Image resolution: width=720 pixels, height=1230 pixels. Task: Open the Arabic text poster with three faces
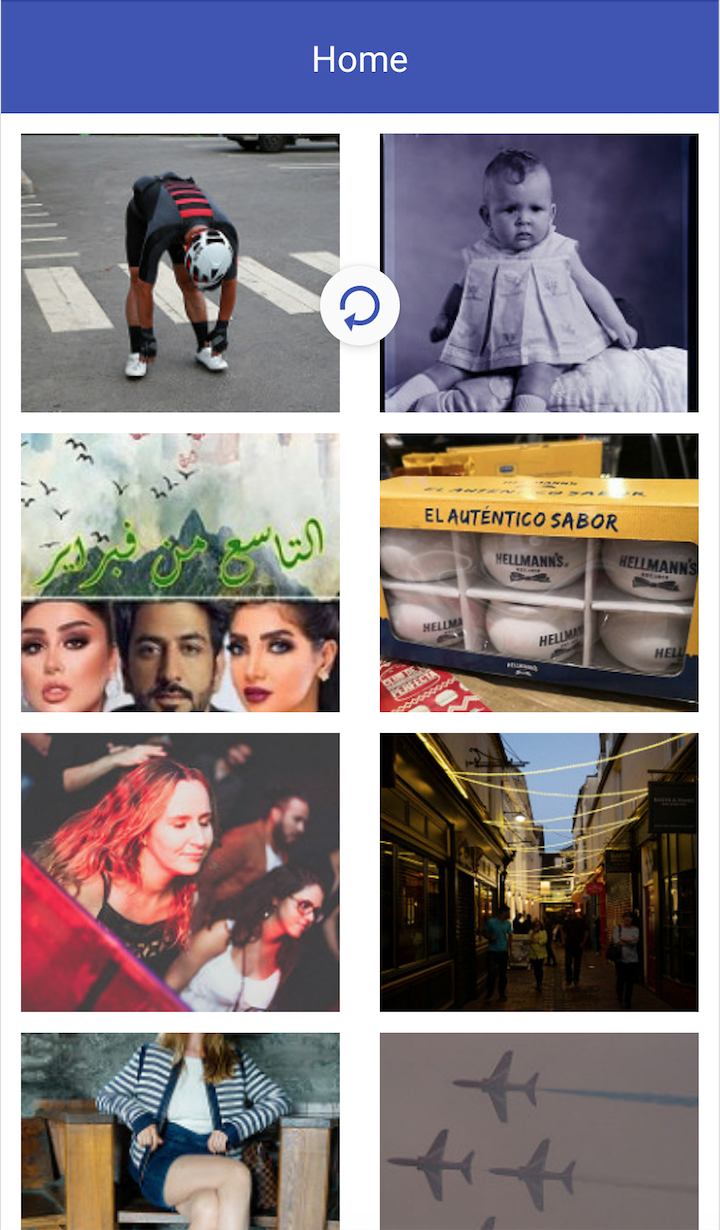pyautogui.click(x=180, y=572)
